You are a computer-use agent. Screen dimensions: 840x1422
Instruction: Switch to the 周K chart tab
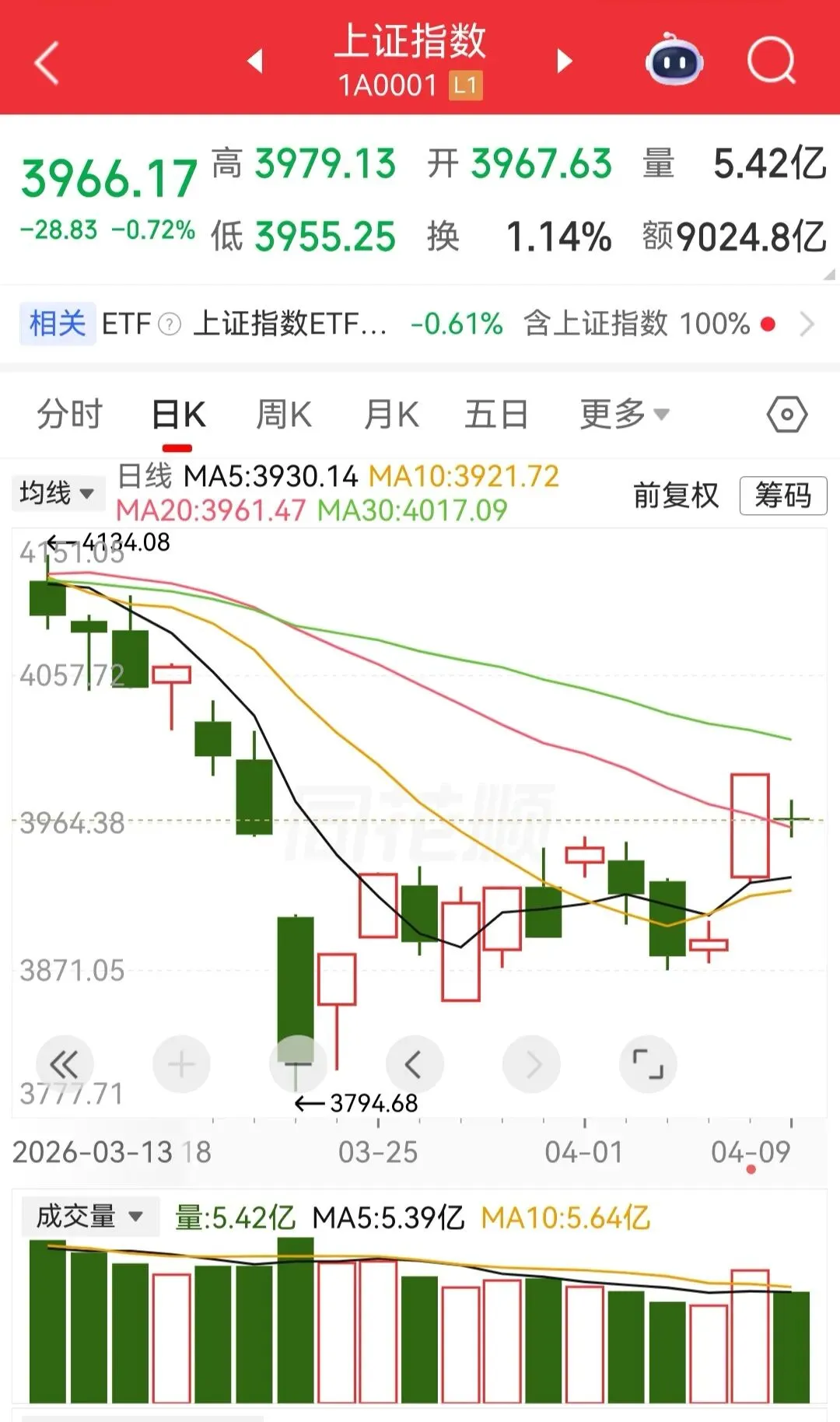click(x=284, y=414)
